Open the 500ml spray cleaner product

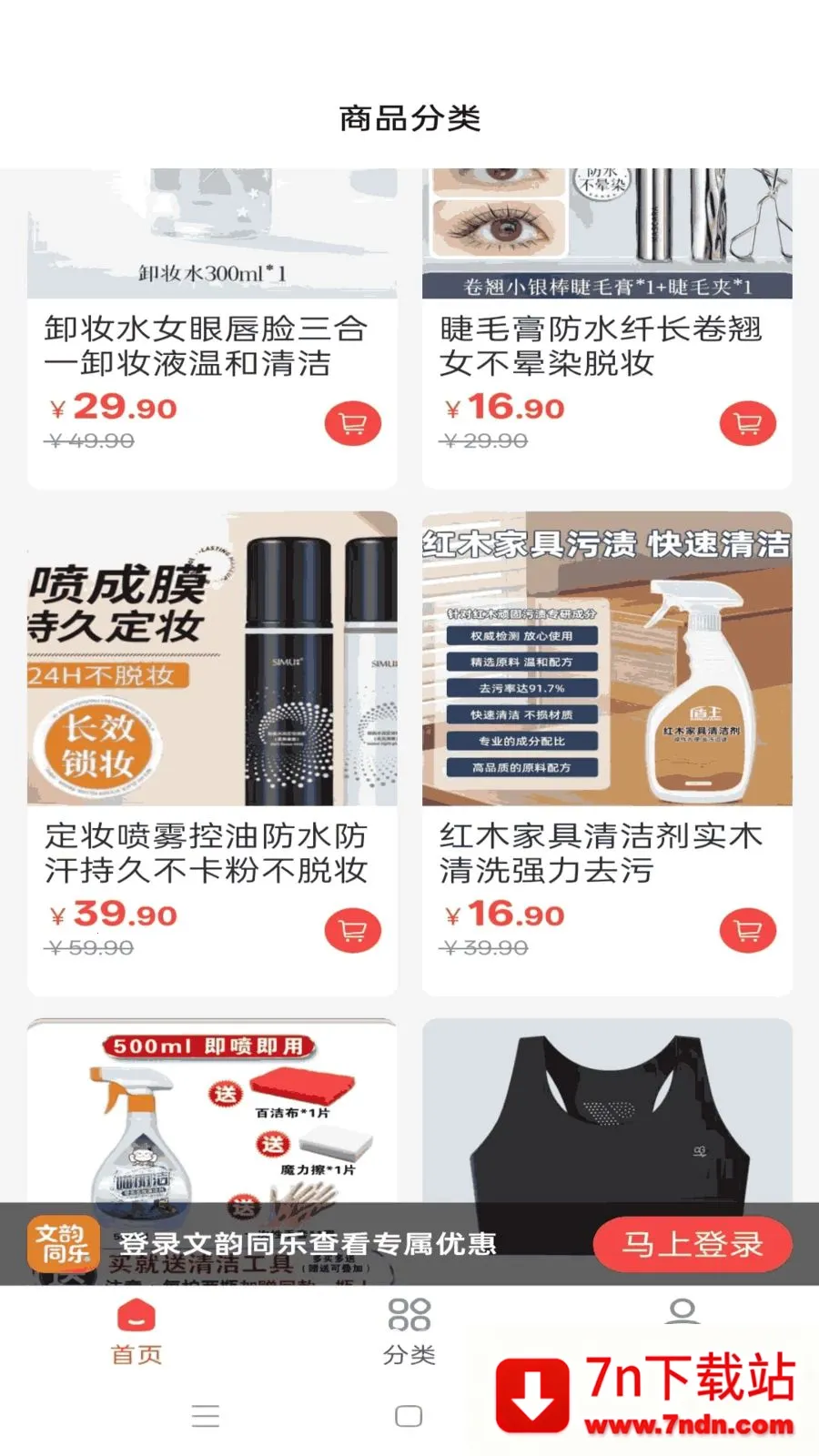point(211,1110)
